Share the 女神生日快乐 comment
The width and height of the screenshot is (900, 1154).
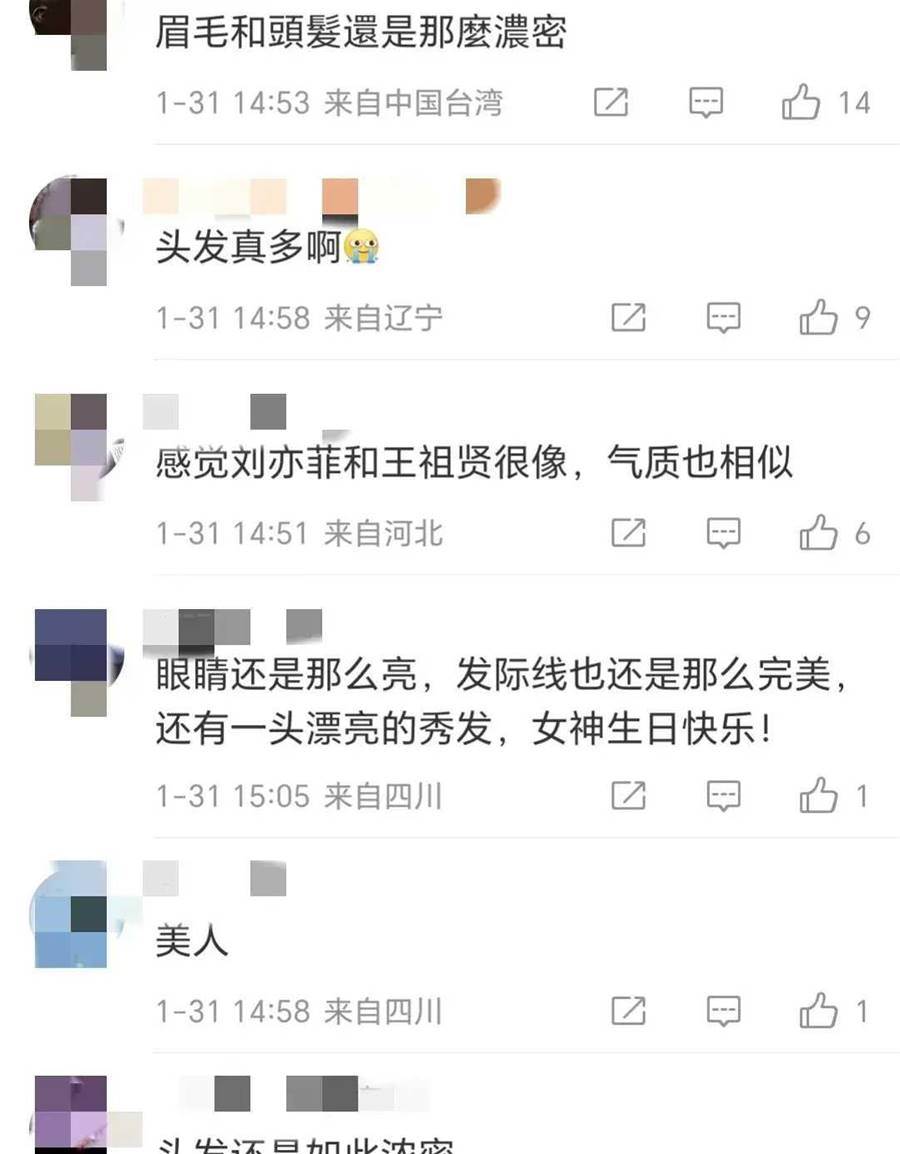[x=628, y=796]
